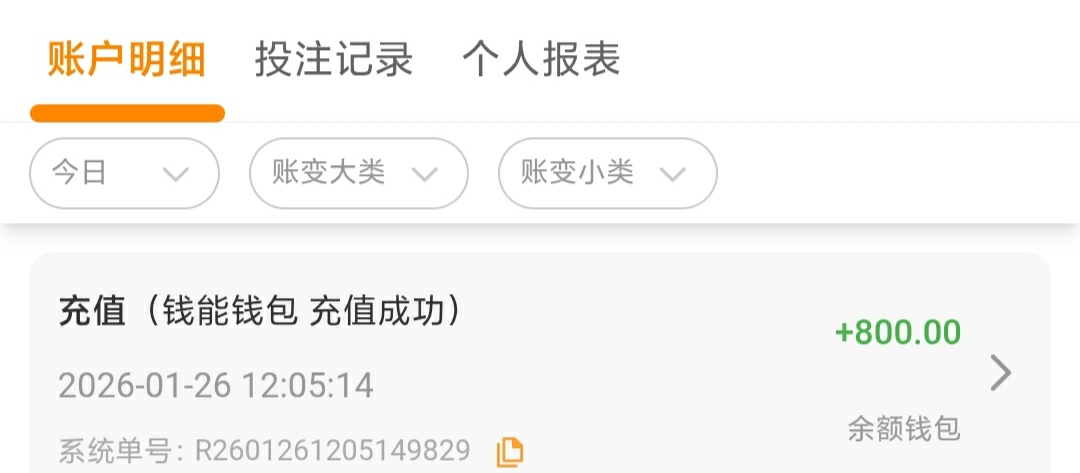This screenshot has height=473, width=1080.
Task: Select the 账户明细 tab
Action: (x=127, y=60)
